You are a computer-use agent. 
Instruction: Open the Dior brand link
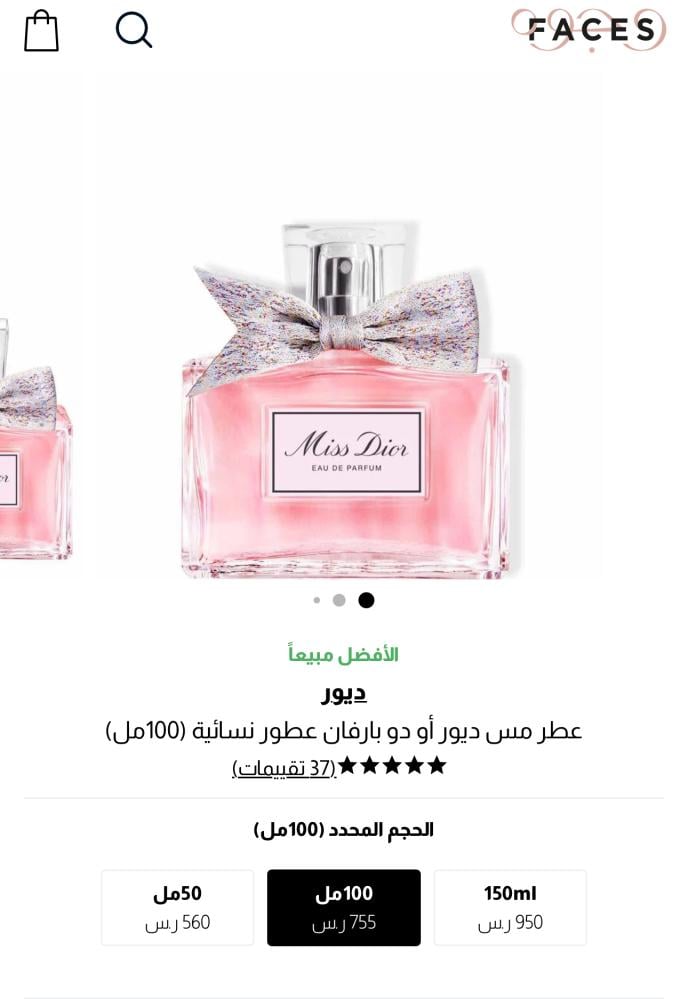click(343, 692)
